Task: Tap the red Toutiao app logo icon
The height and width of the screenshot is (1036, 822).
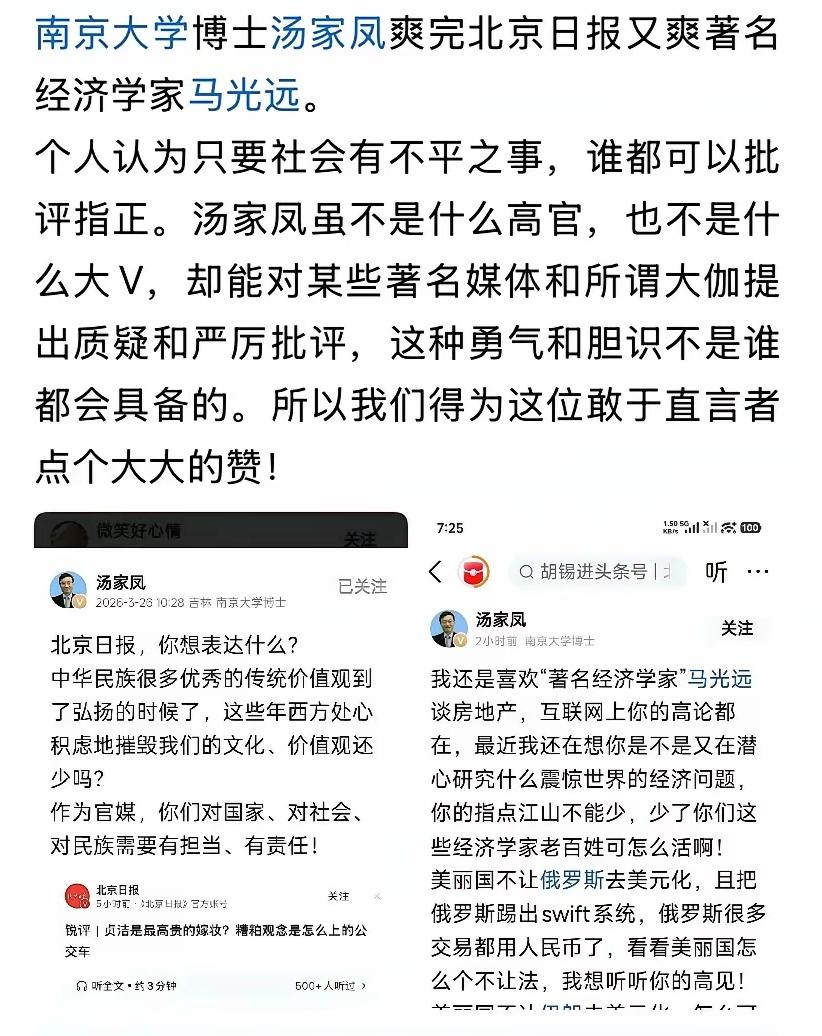Action: click(473, 572)
